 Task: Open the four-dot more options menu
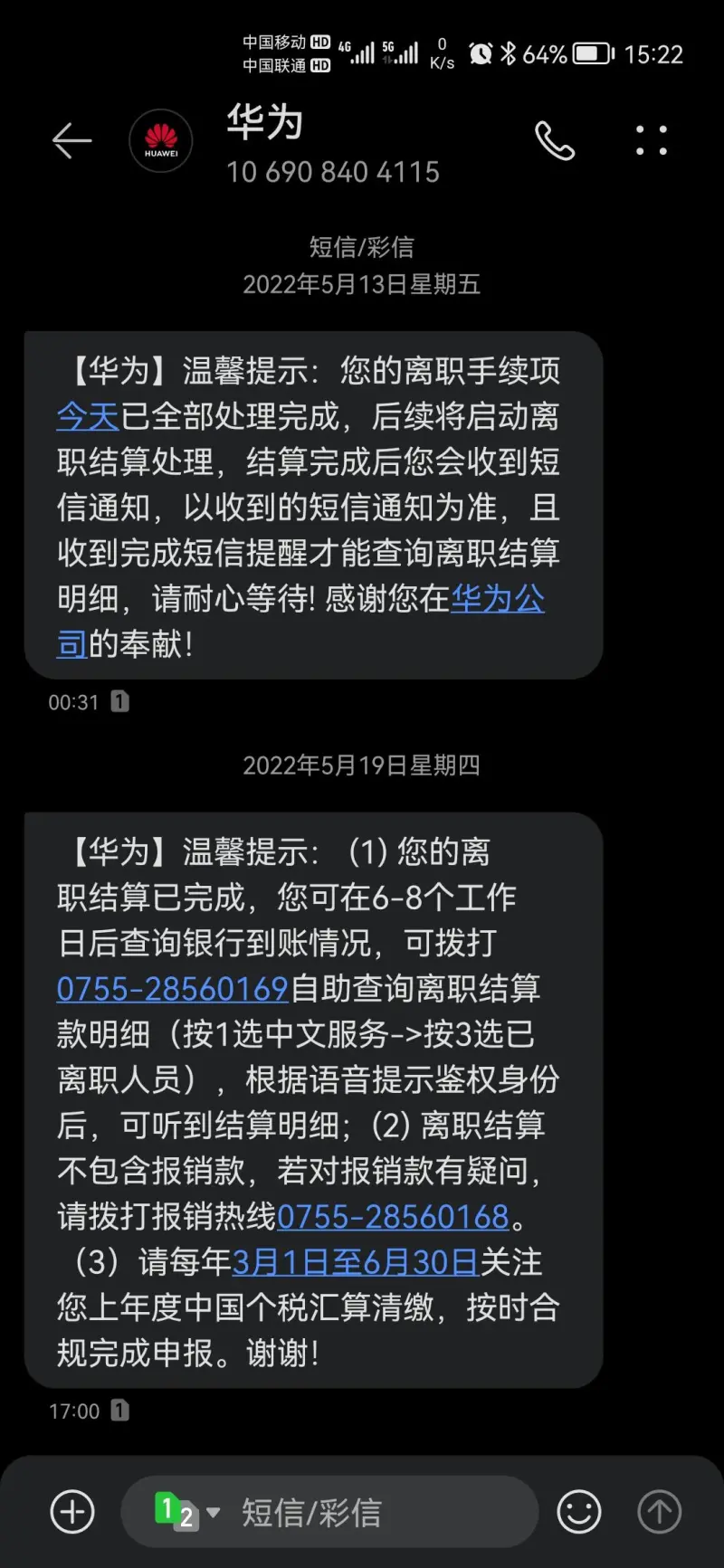pyautogui.click(x=652, y=141)
